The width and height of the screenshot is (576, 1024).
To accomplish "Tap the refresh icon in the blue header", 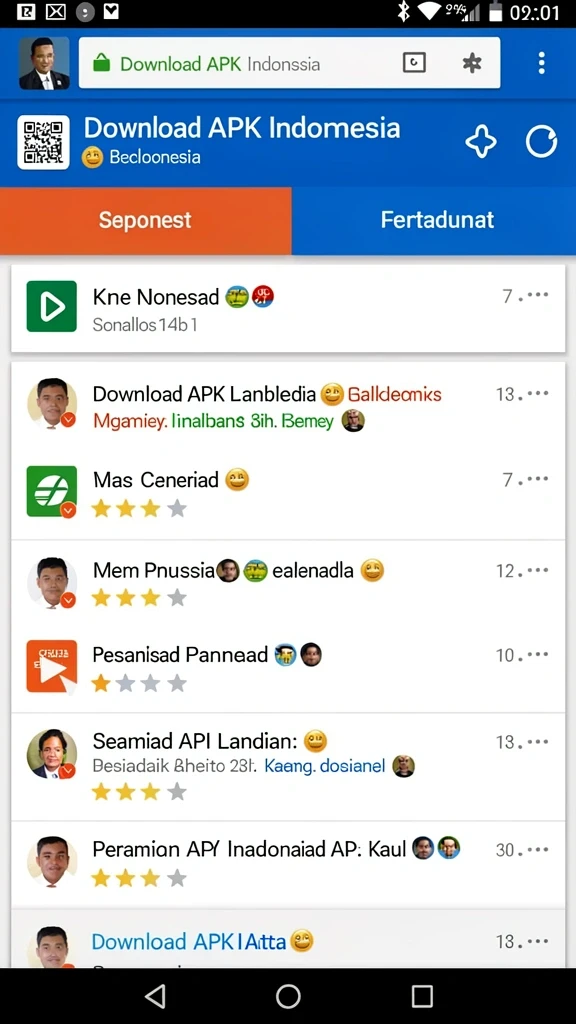I will tap(541, 141).
